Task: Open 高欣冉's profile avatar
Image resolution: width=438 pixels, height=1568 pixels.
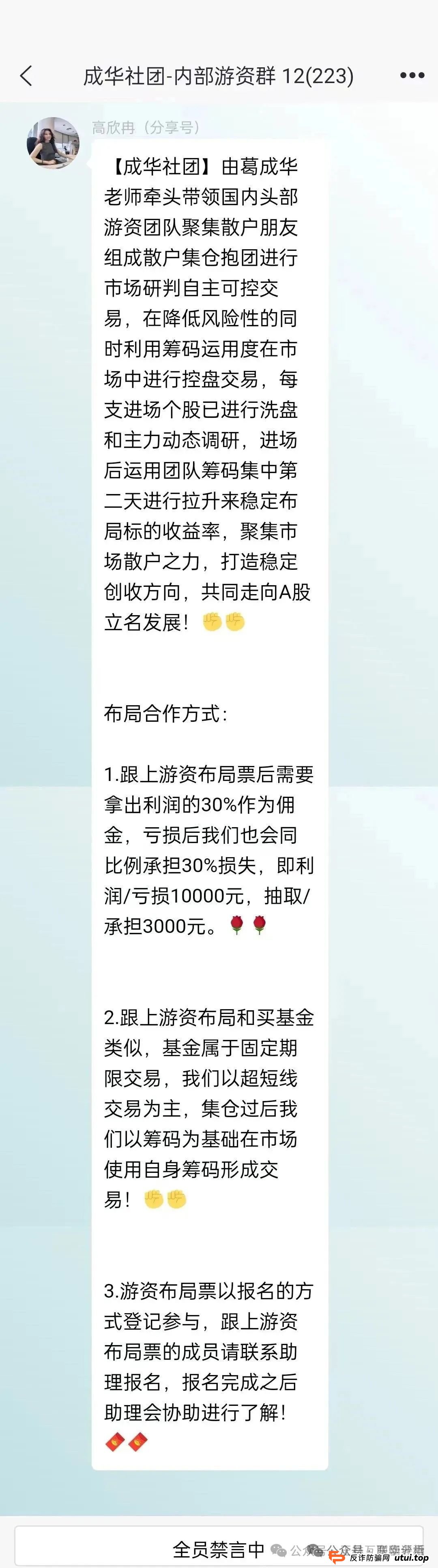Action: [x=53, y=143]
